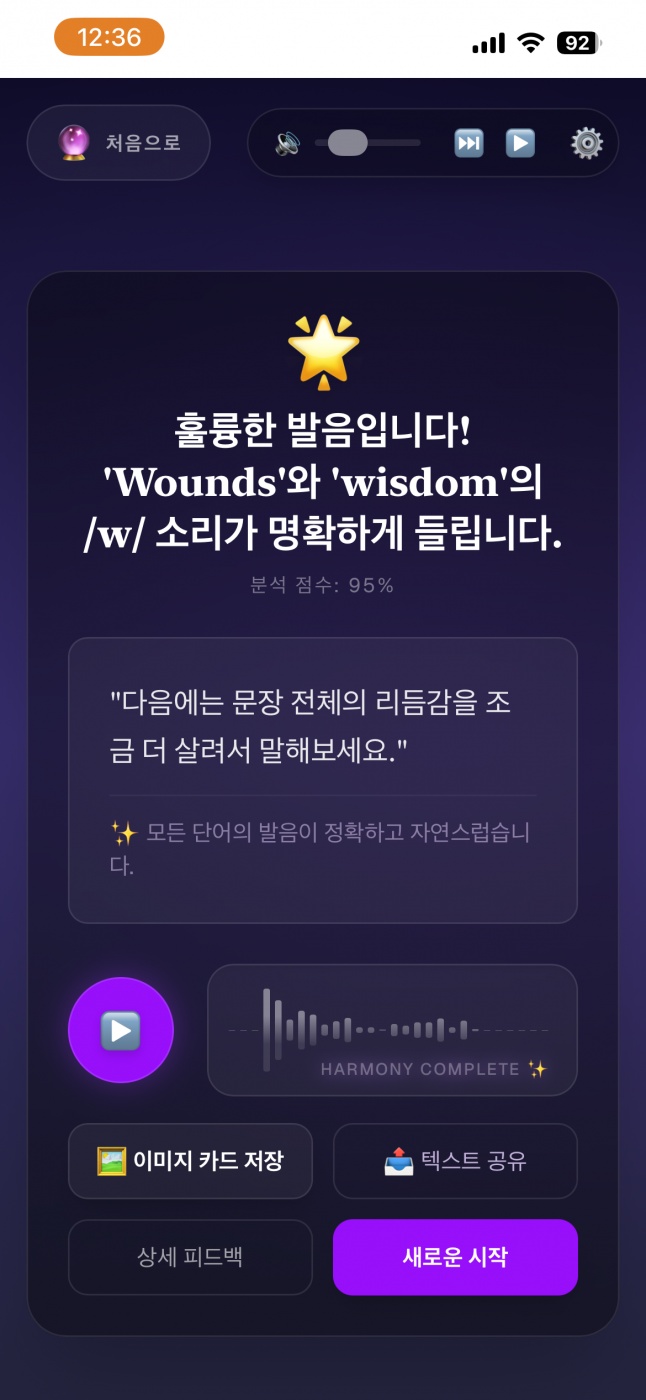This screenshot has height=1400, width=646.
Task: Start a new session with 새로운 시작
Action: click(x=455, y=1257)
